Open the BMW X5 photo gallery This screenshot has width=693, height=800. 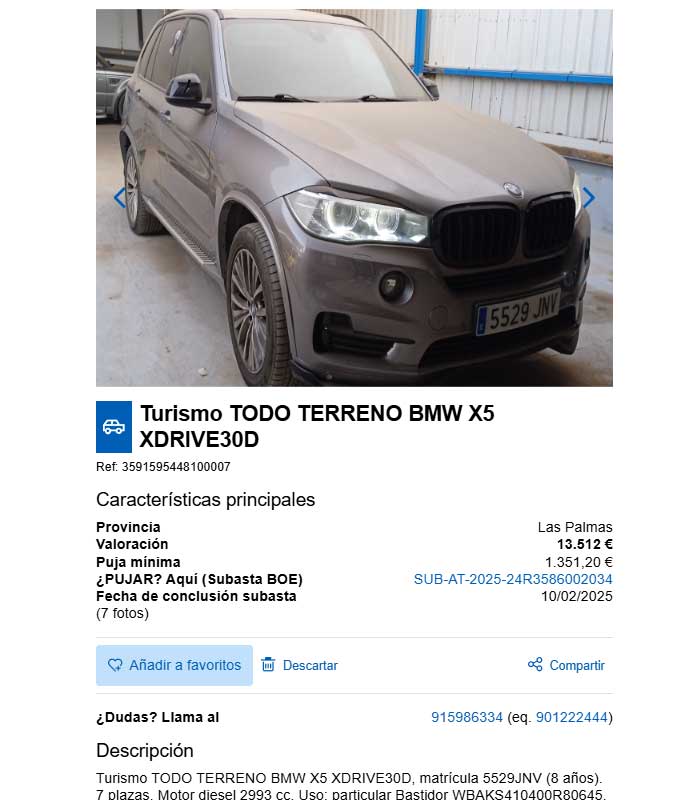coord(354,197)
